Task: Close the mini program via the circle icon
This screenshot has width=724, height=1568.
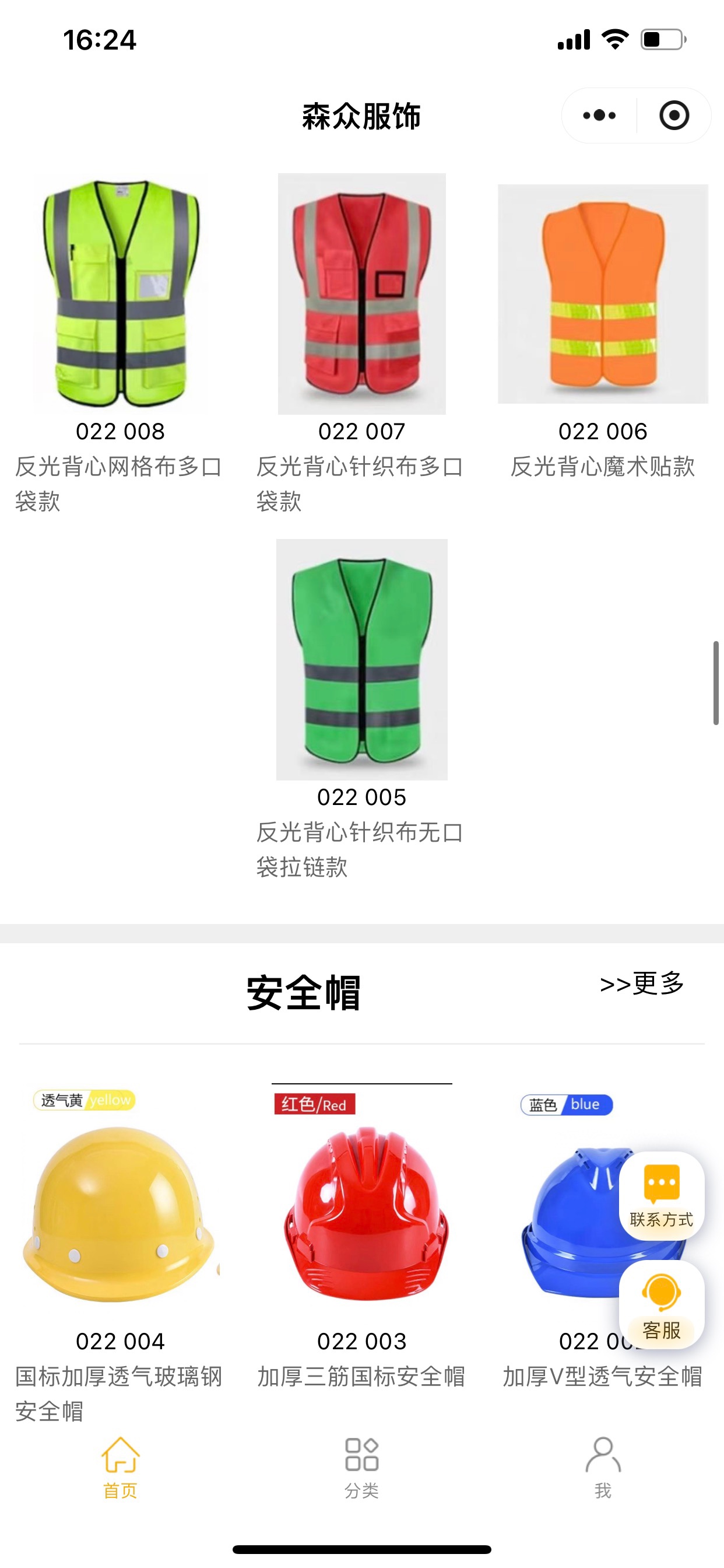Action: (x=673, y=115)
